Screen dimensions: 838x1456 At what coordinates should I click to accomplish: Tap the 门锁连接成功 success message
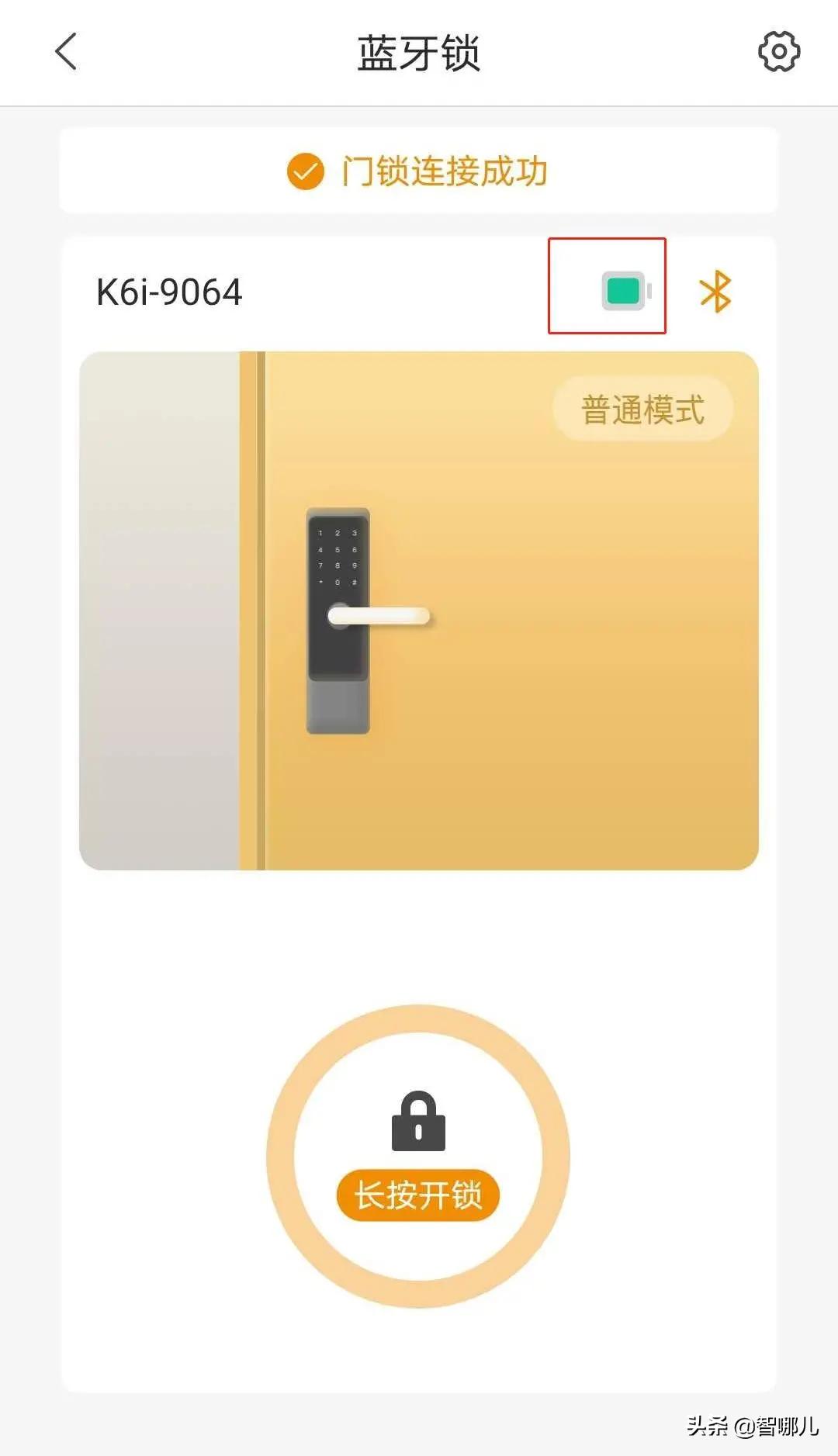[x=445, y=171]
